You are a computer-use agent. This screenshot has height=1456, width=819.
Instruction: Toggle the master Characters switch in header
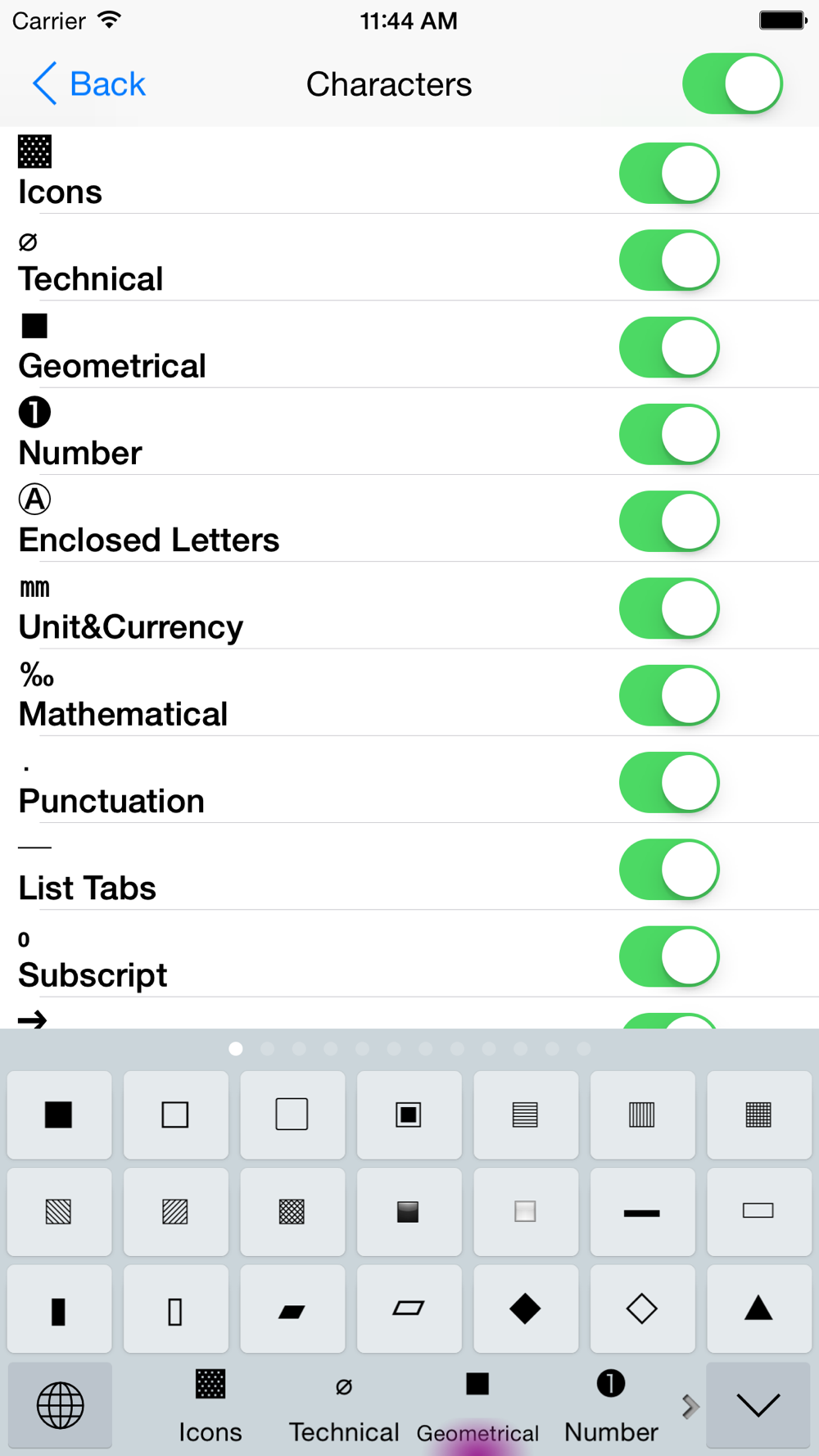(x=732, y=84)
